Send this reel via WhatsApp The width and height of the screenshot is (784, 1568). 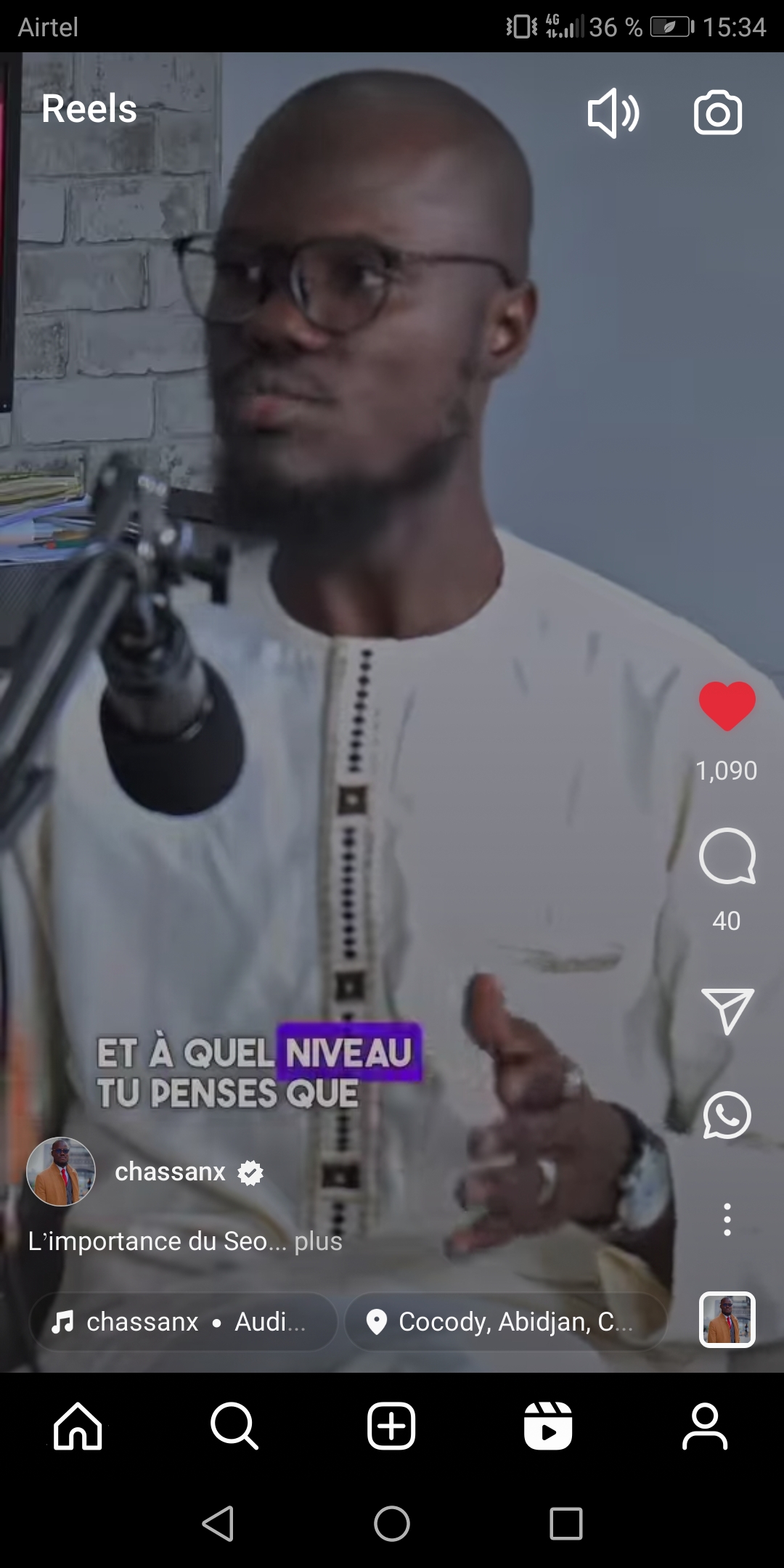[727, 1115]
